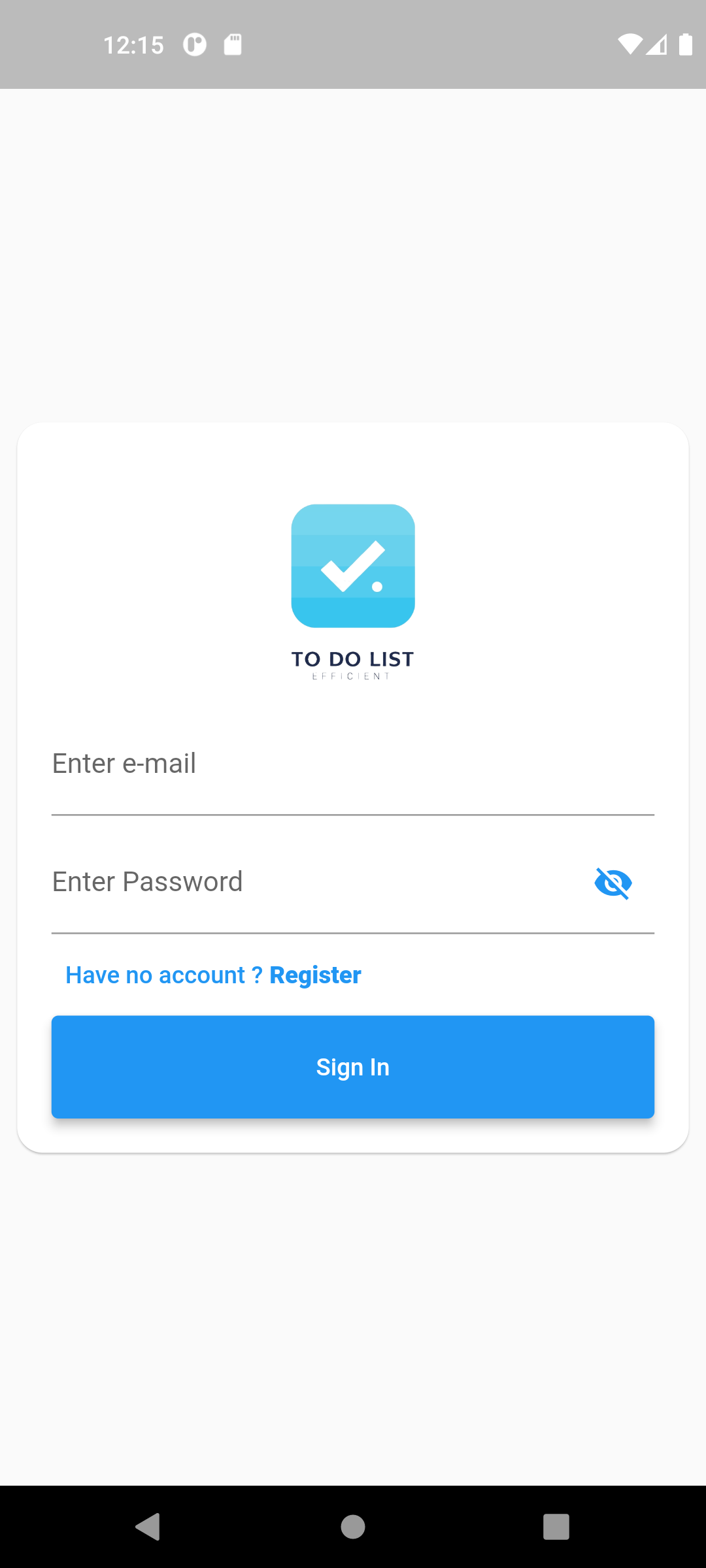
Task: Tap the notification icon in status bar
Action: tap(194, 44)
